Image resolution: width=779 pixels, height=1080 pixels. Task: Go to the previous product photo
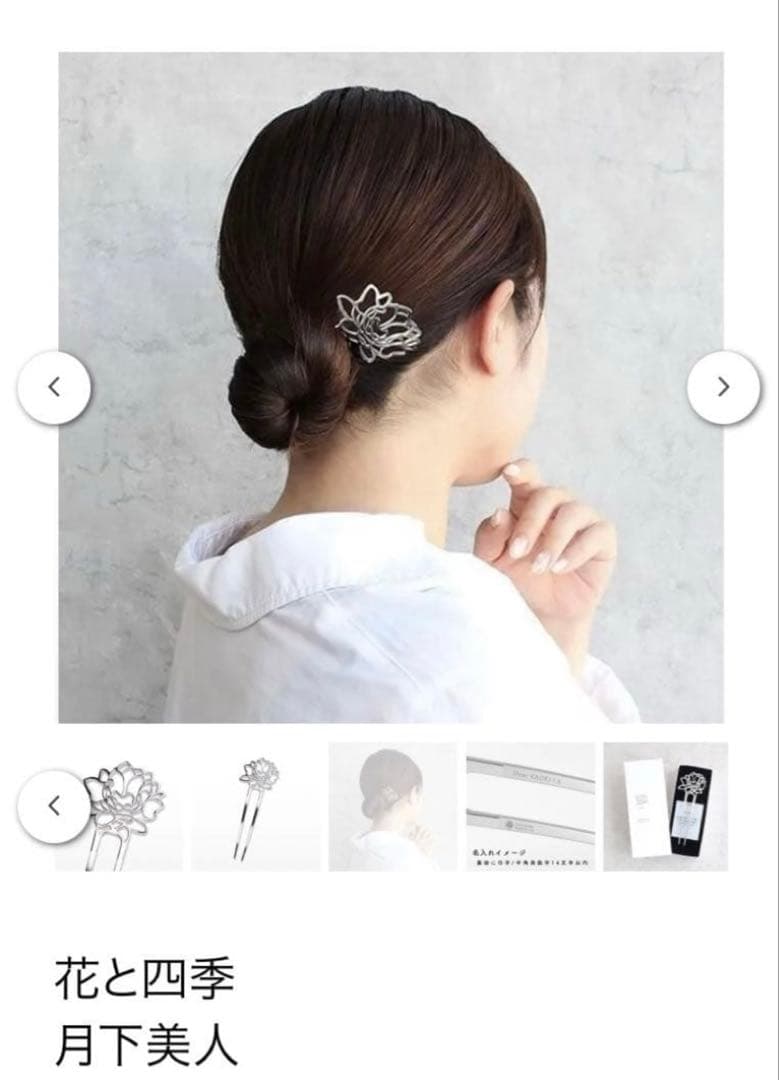click(54, 388)
